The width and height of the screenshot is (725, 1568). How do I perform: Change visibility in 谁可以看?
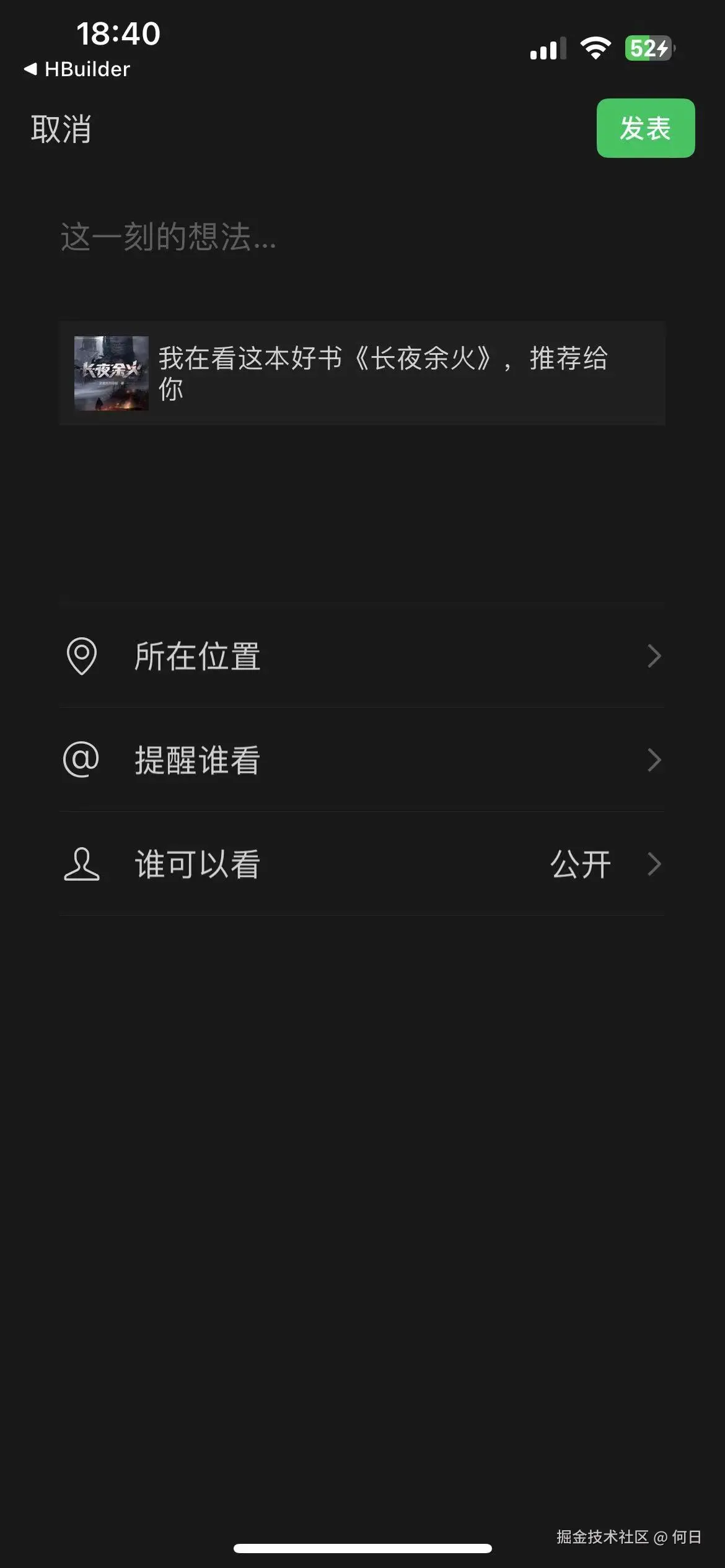tap(362, 864)
